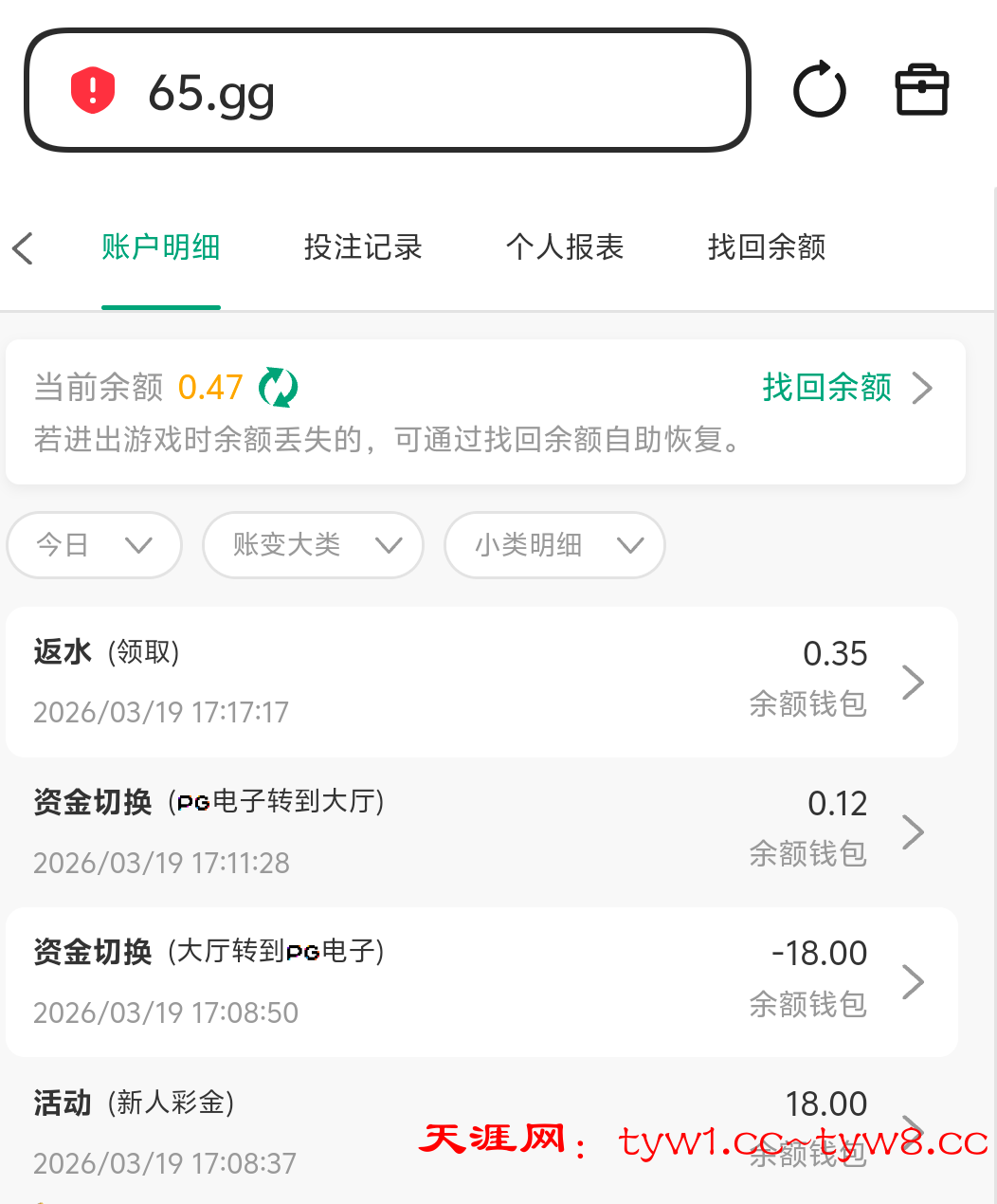The image size is (997, 1204).
Task: View the PG电子转到大厅 transfer details
Action: click(481, 831)
